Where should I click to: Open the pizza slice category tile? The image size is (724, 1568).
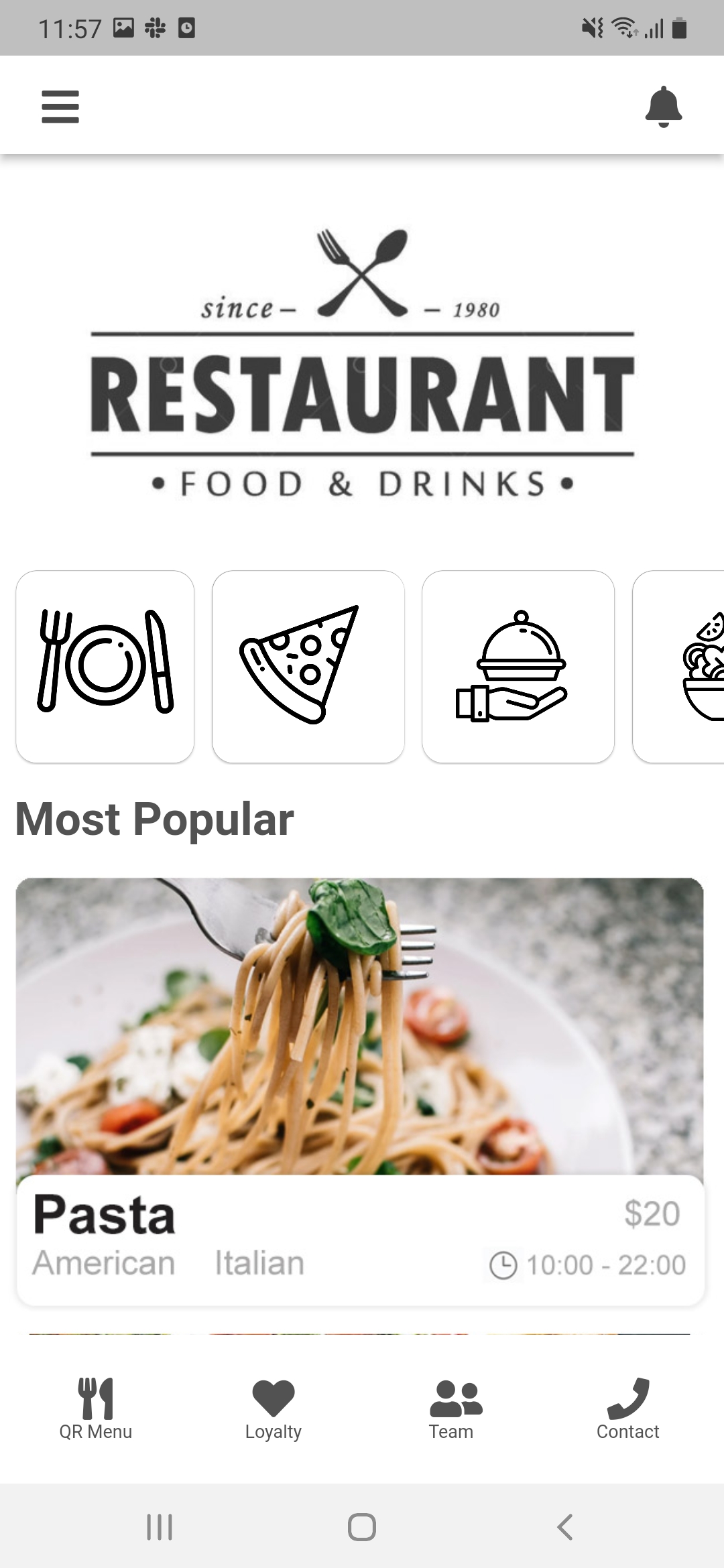click(x=308, y=666)
